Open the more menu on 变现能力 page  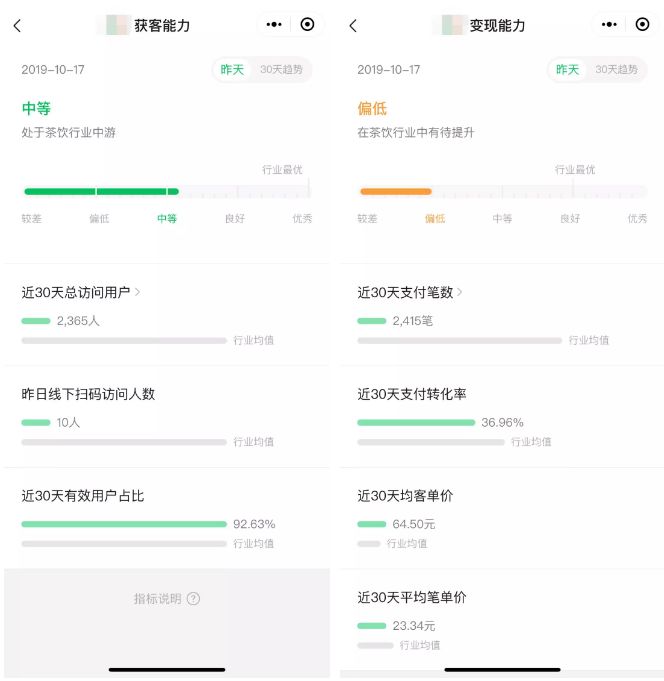(x=609, y=25)
